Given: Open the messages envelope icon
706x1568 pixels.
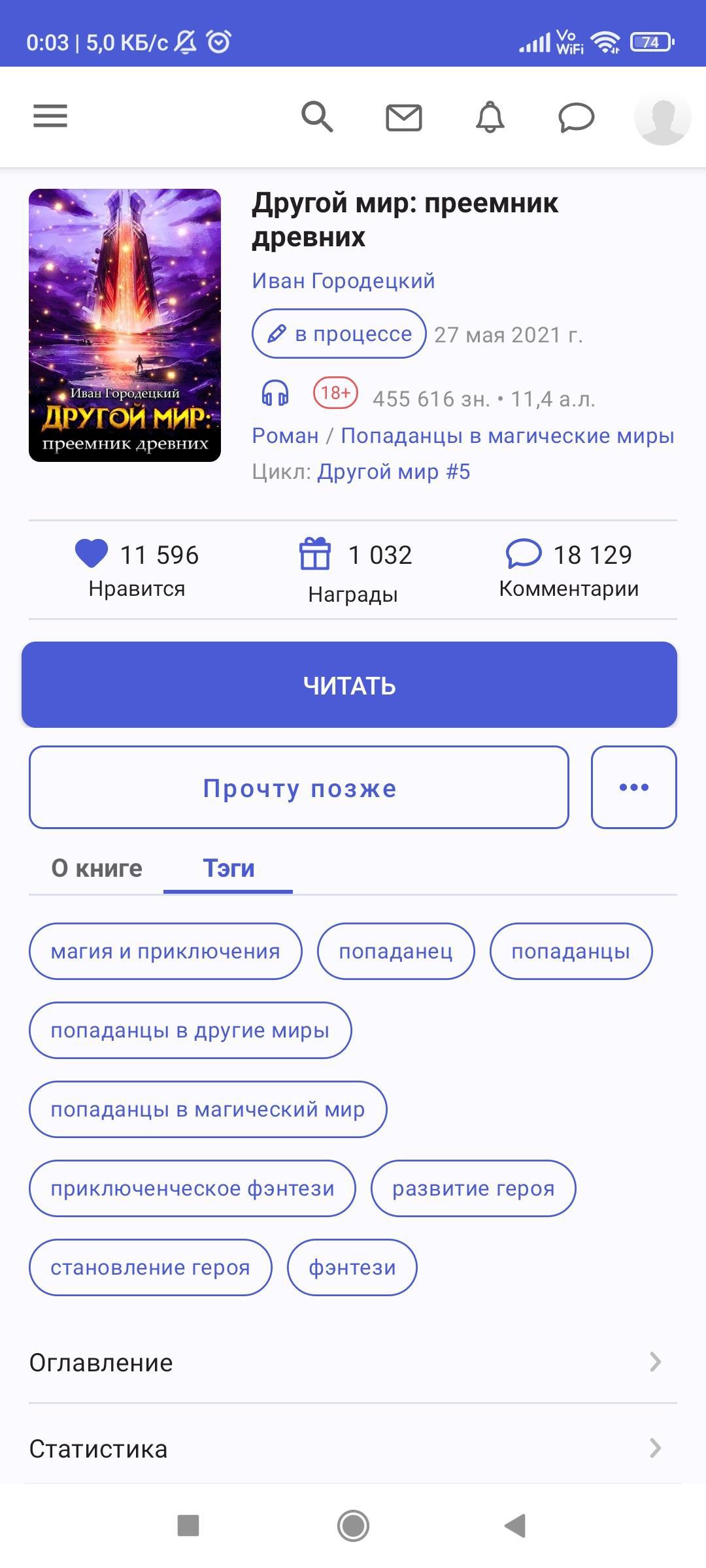Looking at the screenshot, I should 403,118.
